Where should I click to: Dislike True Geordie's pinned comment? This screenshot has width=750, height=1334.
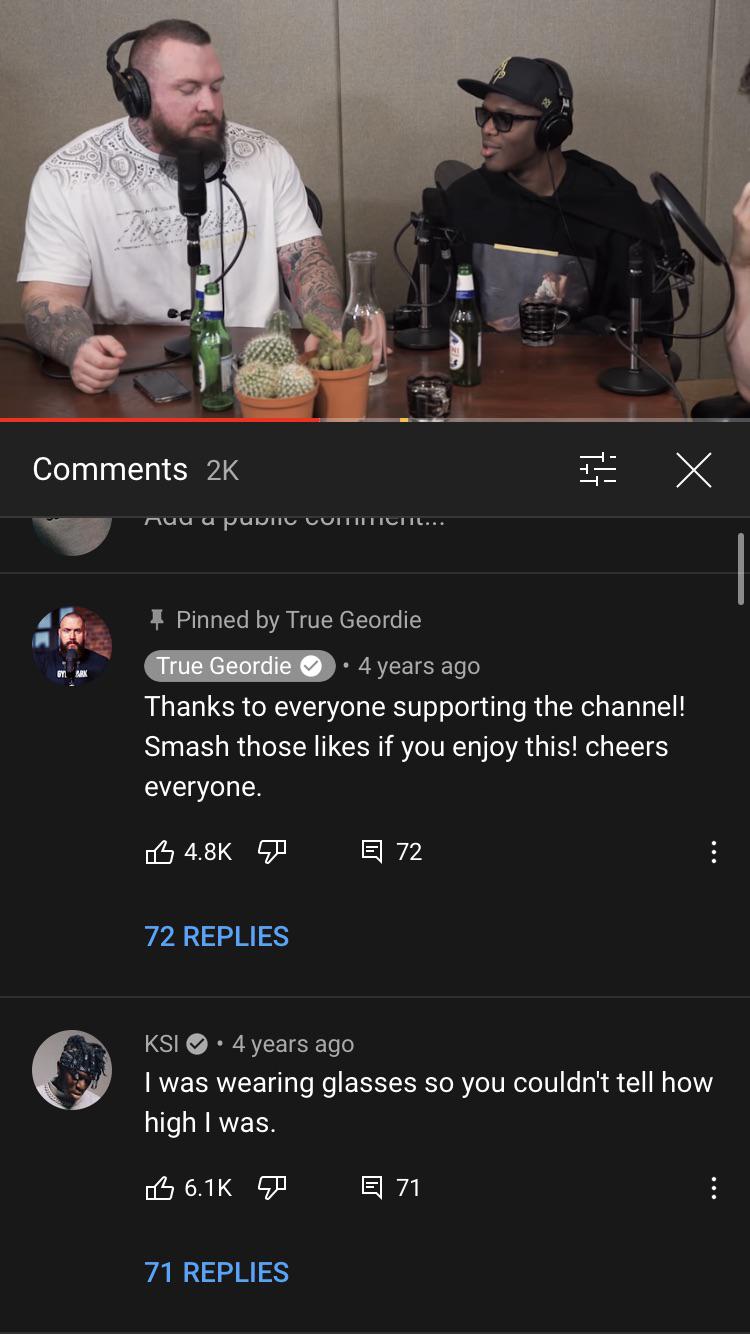point(272,852)
